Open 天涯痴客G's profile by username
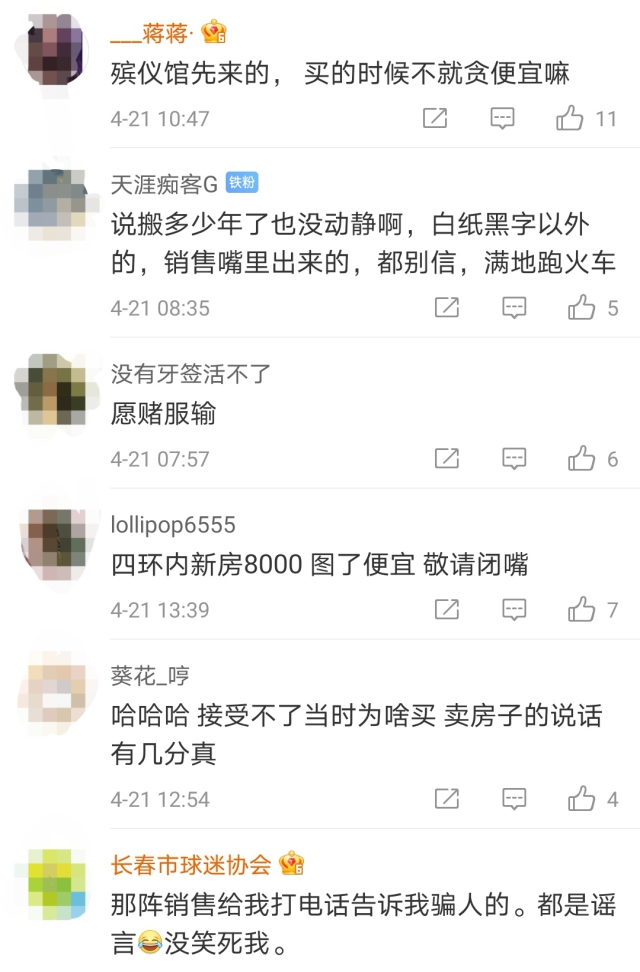Viewport: 640px width, 972px height. tap(163, 184)
